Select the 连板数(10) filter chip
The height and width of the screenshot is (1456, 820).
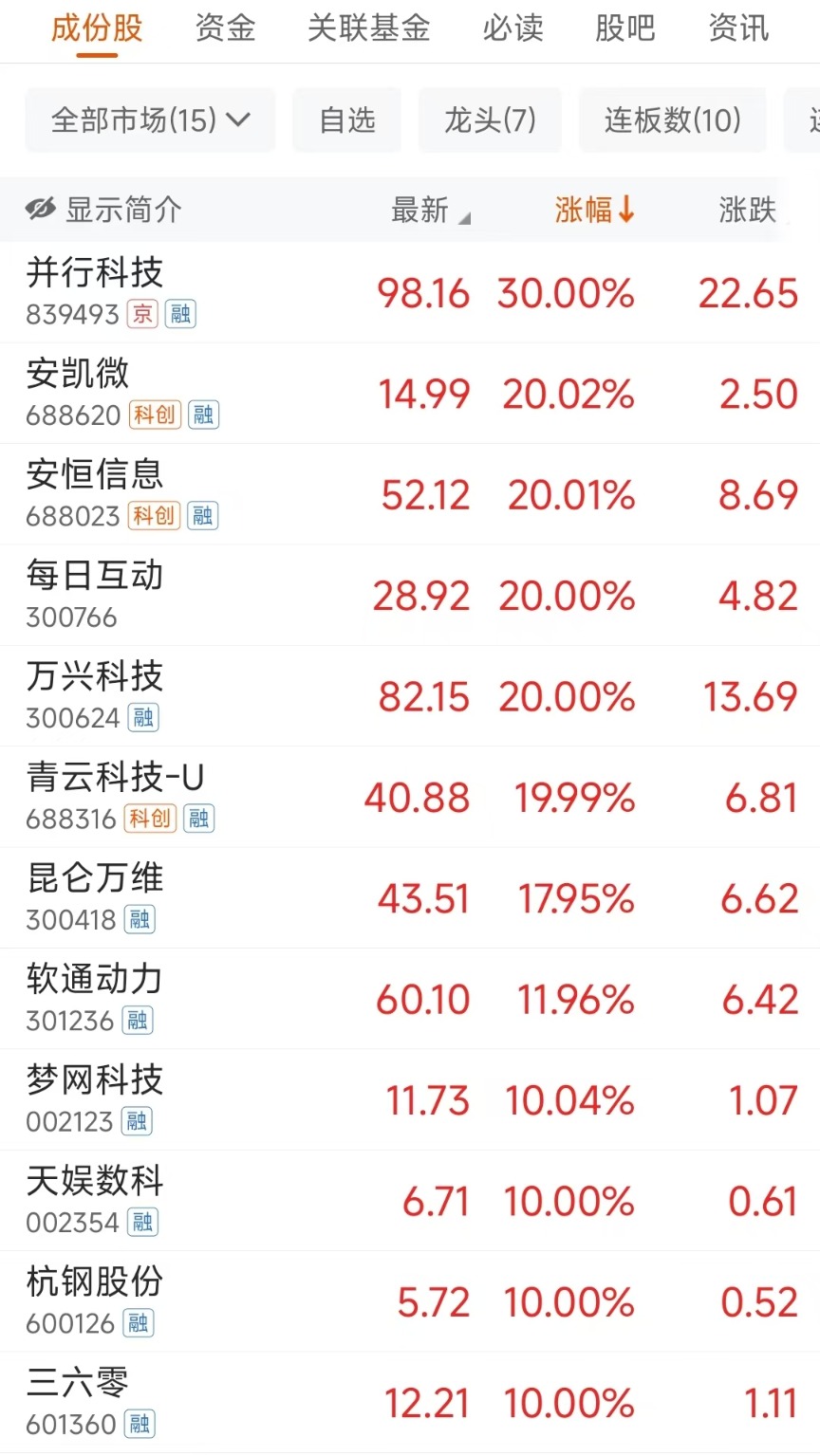[672, 120]
